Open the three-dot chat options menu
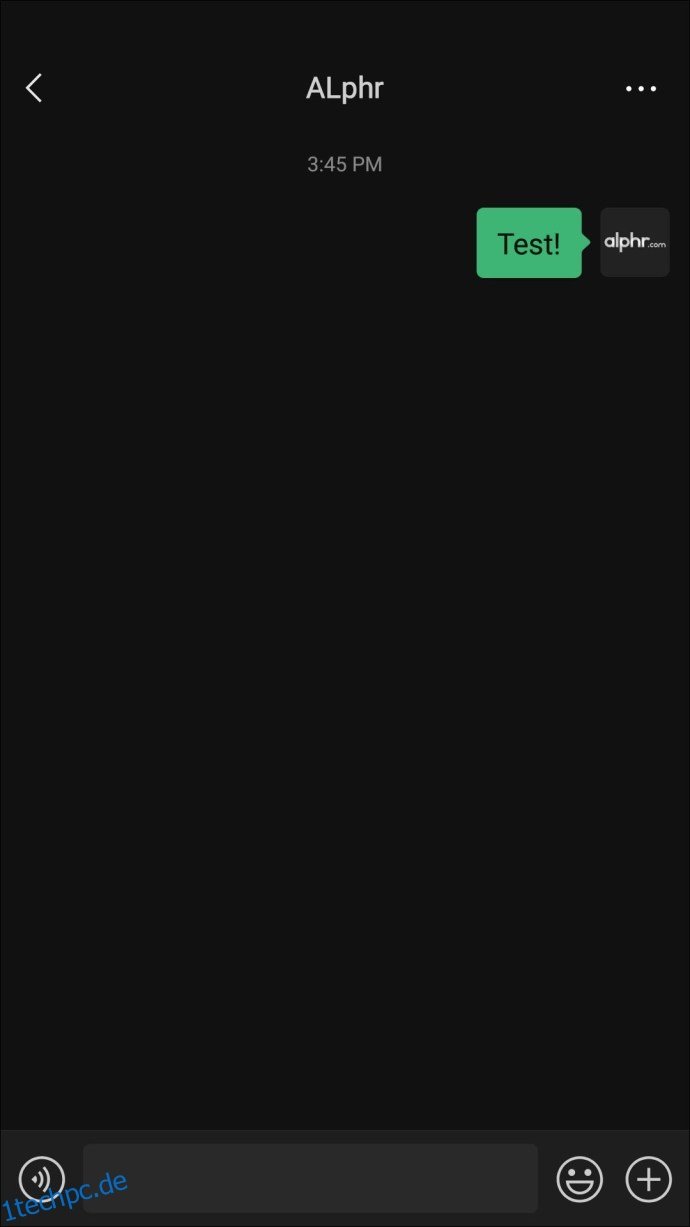Viewport: 690px width, 1227px height. [x=641, y=89]
